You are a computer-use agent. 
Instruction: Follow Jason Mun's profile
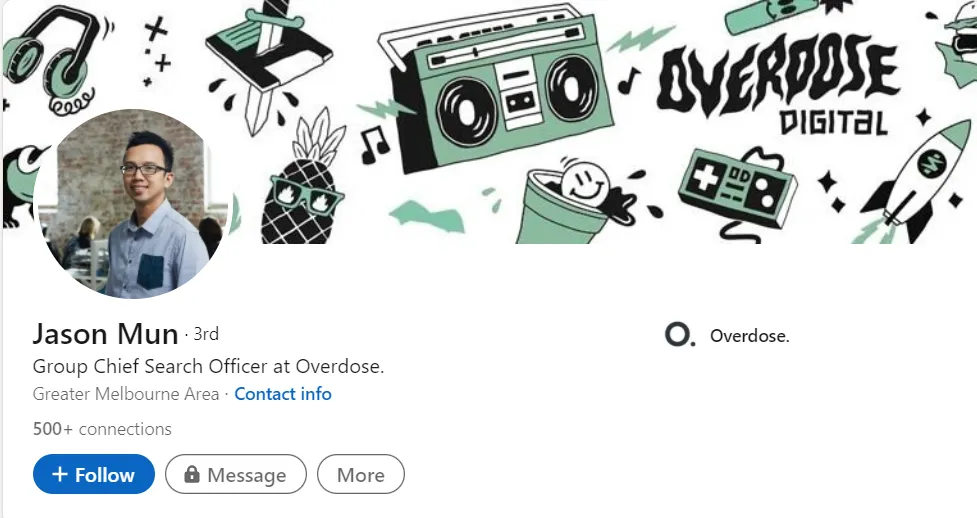94,475
